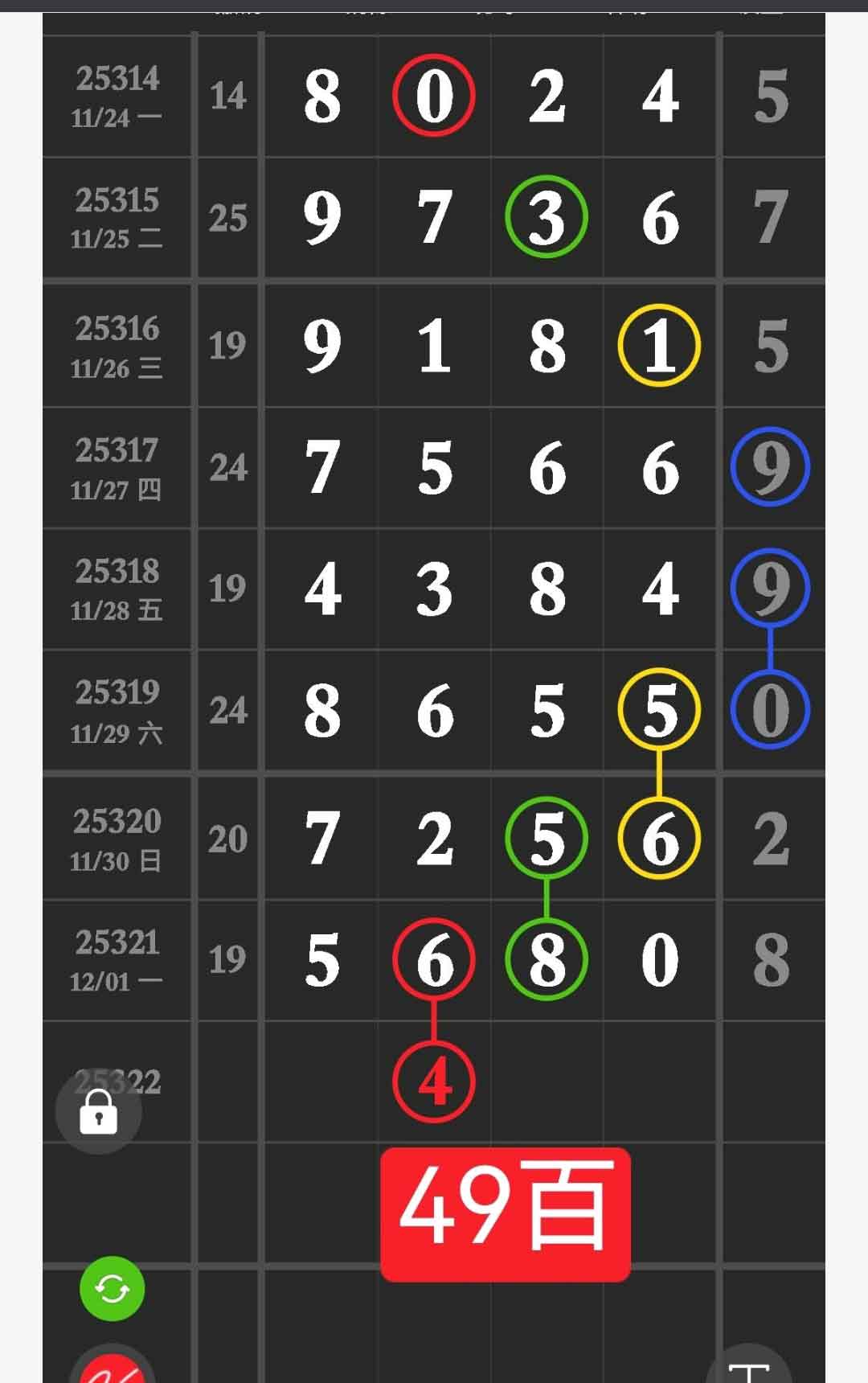868x1383 pixels.
Task: Select the text tool button
Action: (748, 1369)
